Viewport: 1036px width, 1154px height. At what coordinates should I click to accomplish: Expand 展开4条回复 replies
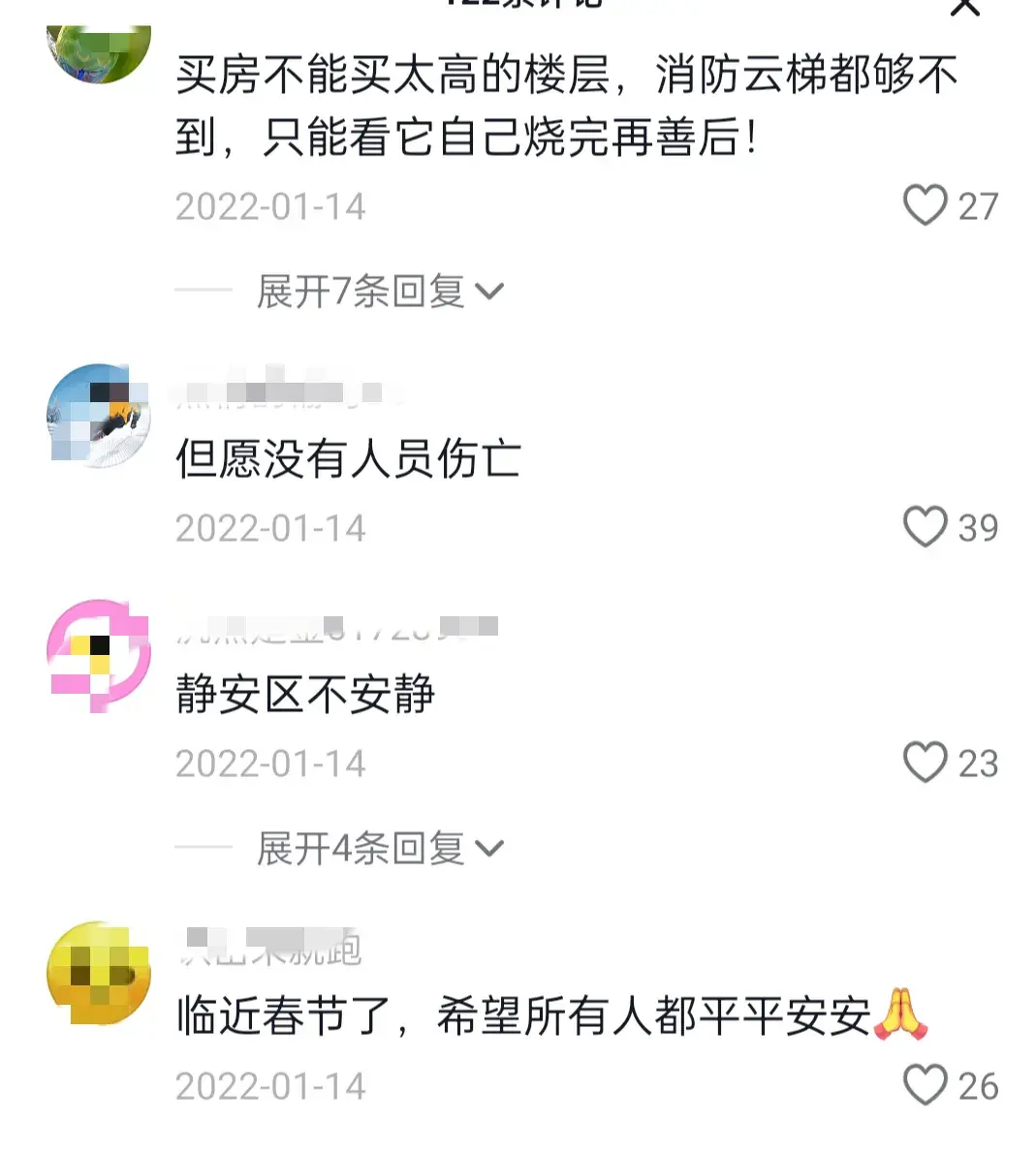click(380, 849)
